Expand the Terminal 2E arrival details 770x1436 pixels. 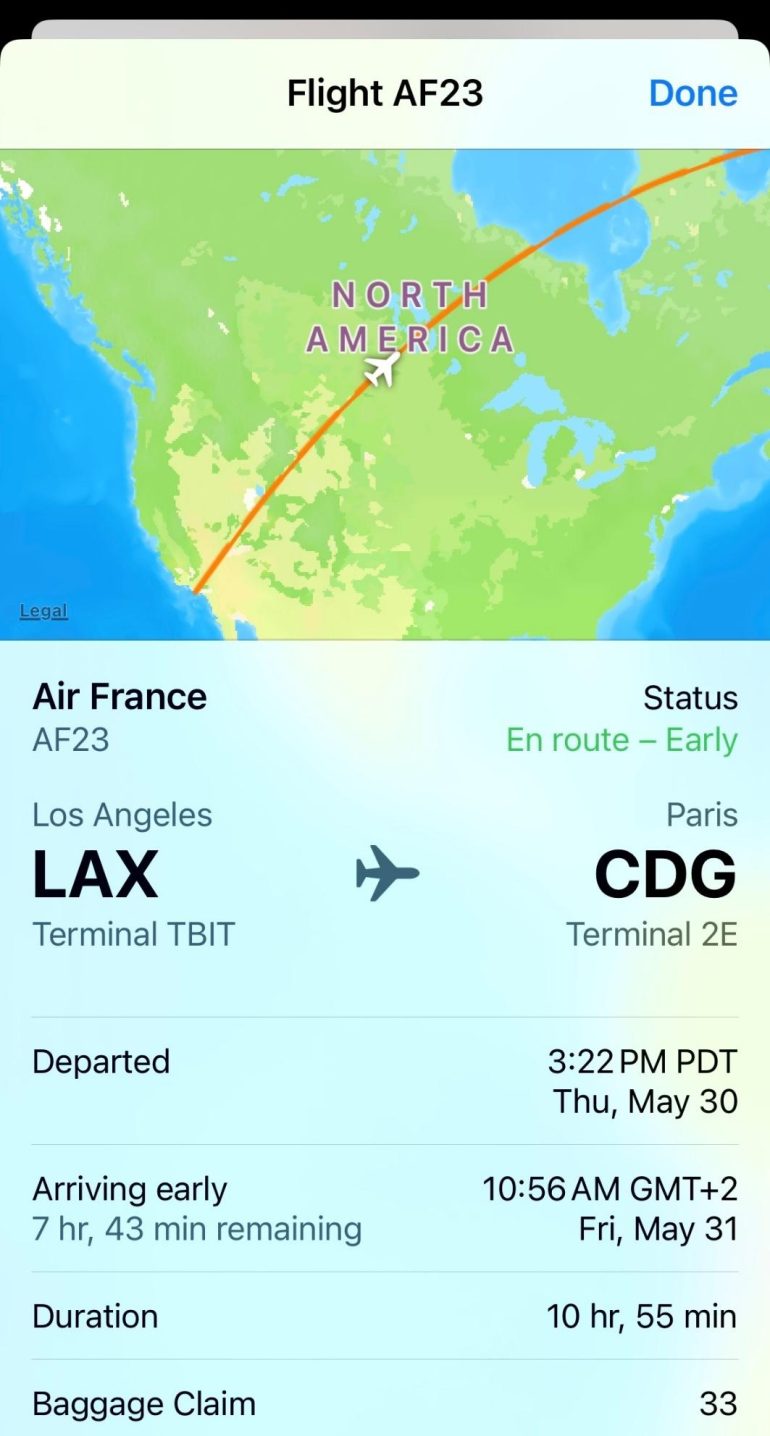[651, 934]
